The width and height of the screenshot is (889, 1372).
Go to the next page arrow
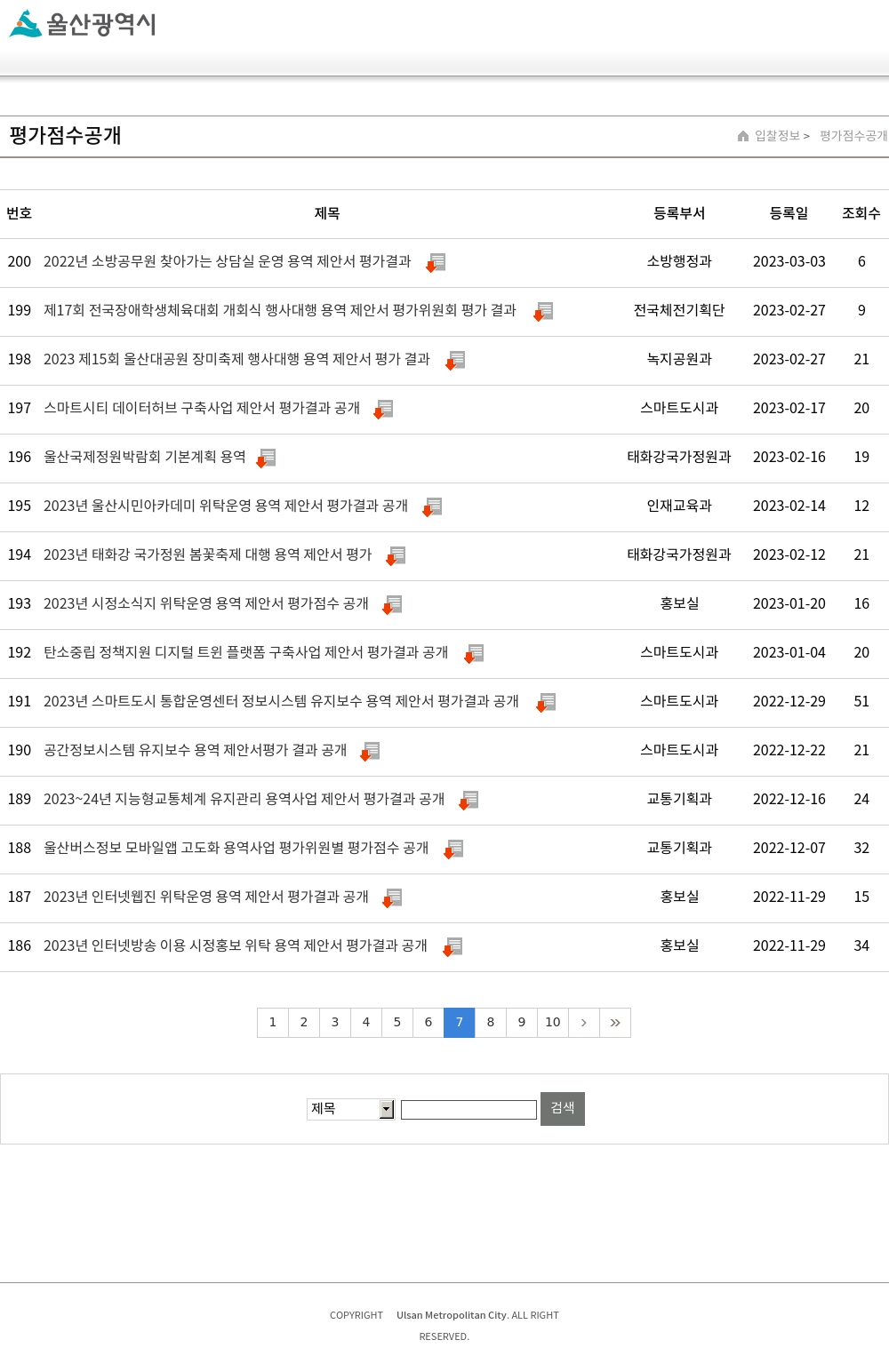tap(584, 1023)
